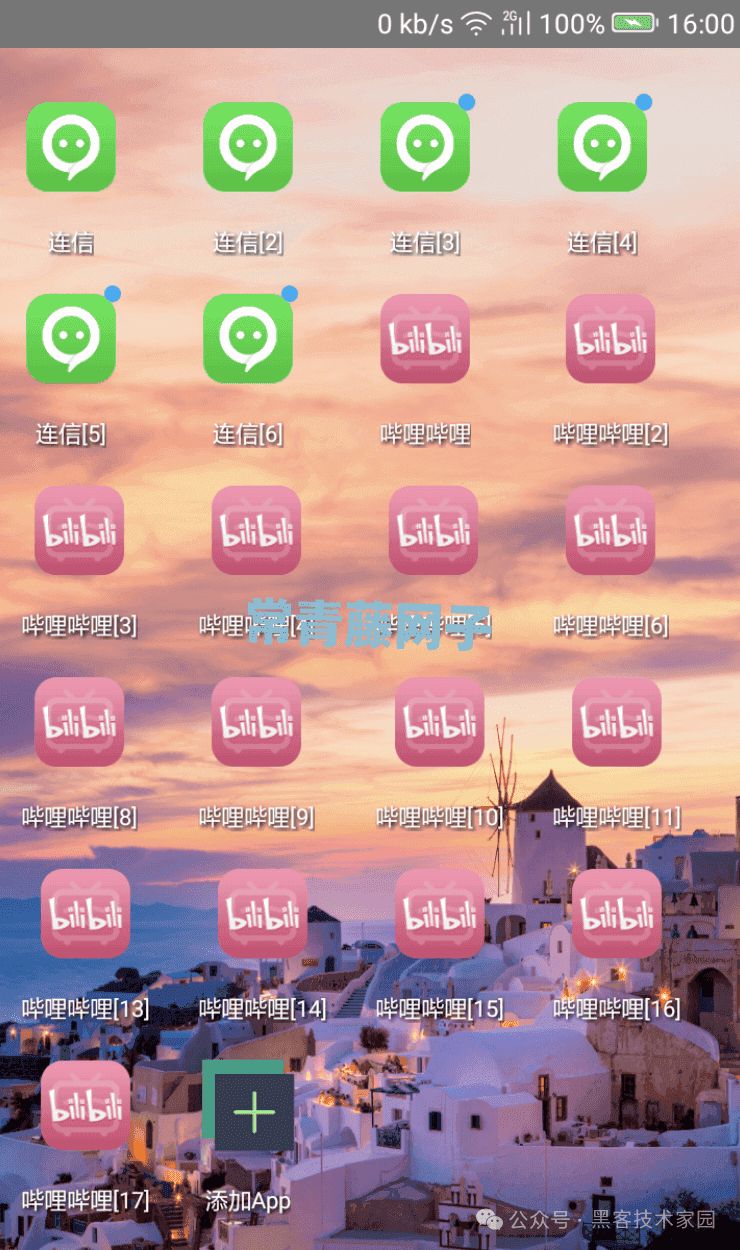Launch 哔哩哔哩[16] app
This screenshot has height=1250, width=740.
point(617,913)
